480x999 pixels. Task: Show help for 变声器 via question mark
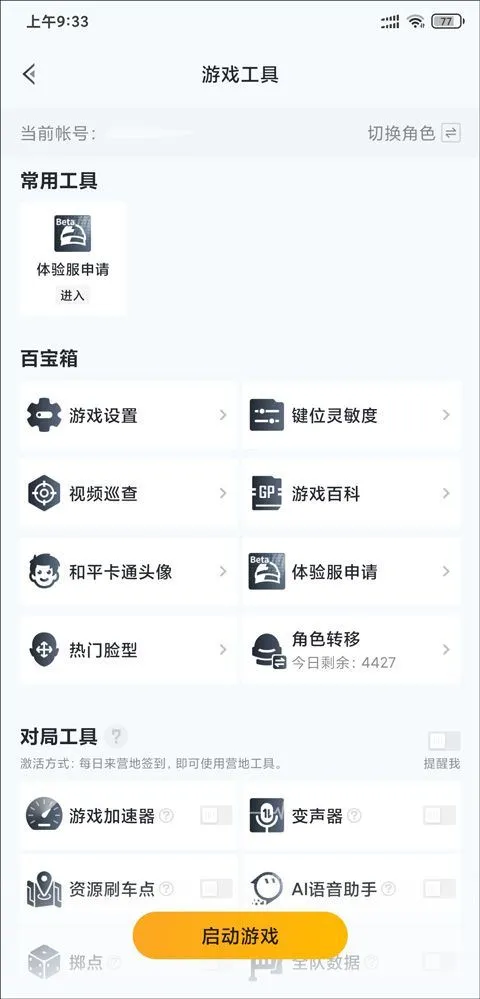[354, 816]
